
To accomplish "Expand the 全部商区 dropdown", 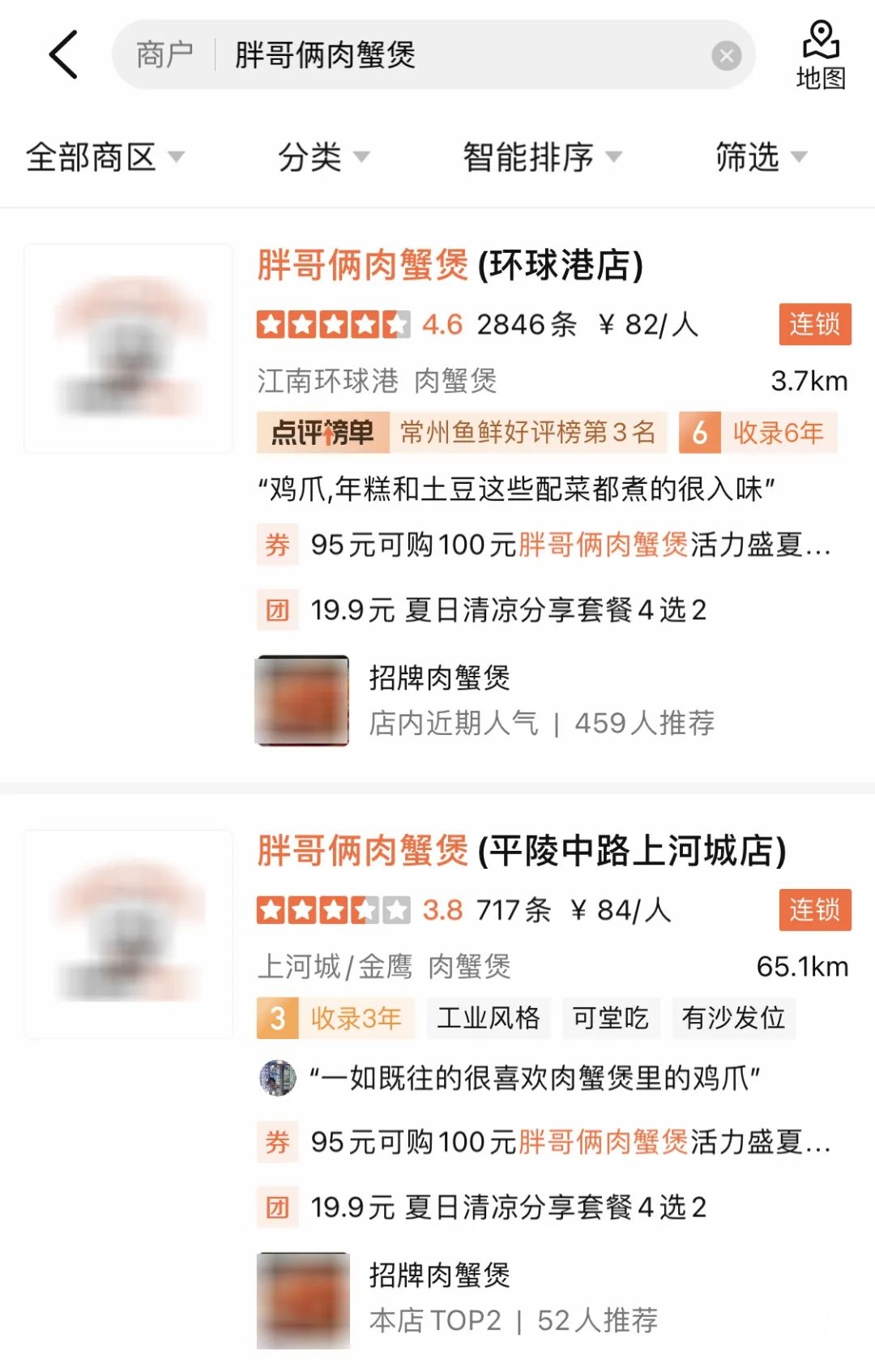I will (105, 156).
